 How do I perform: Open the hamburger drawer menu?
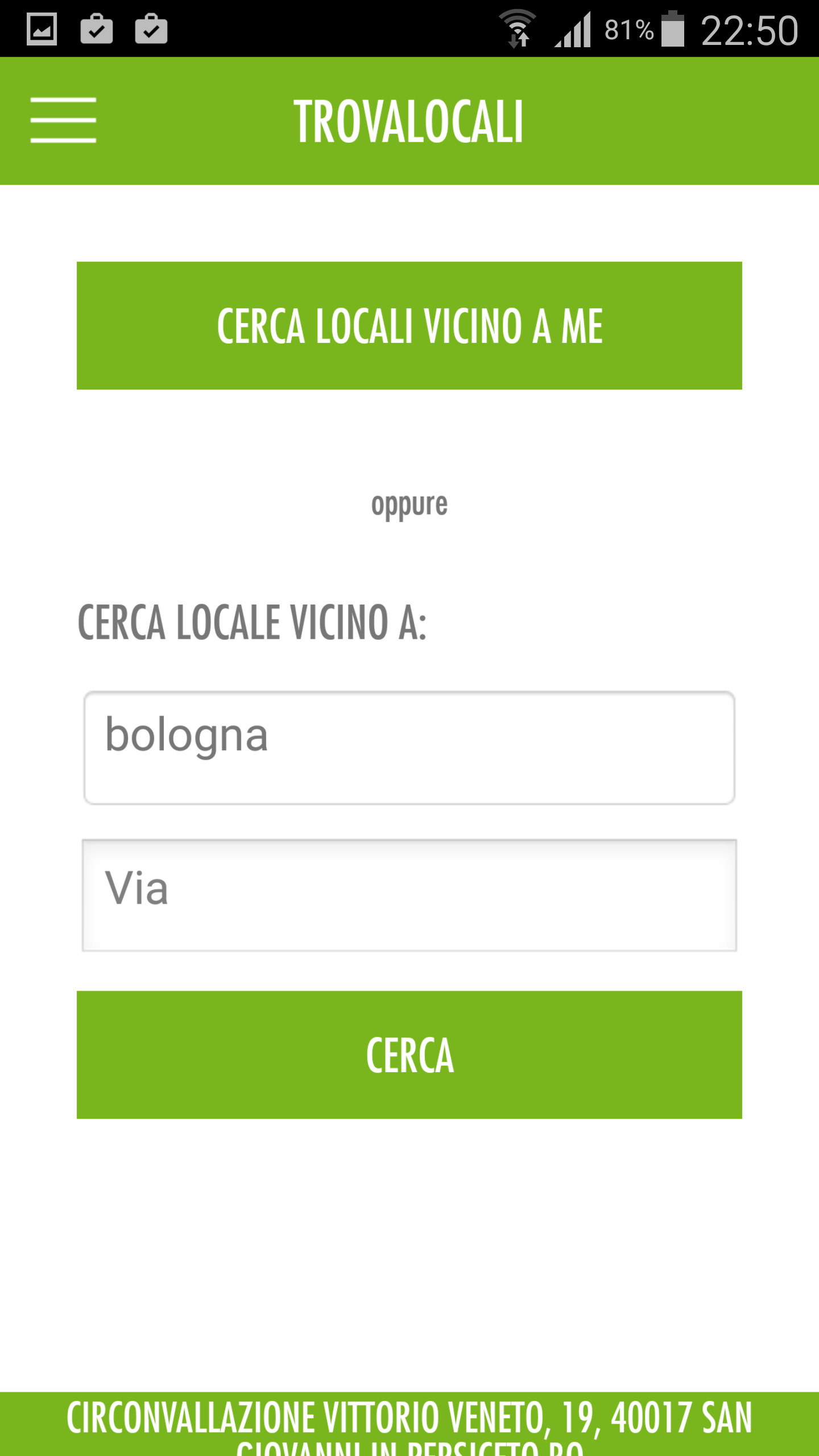(x=63, y=120)
